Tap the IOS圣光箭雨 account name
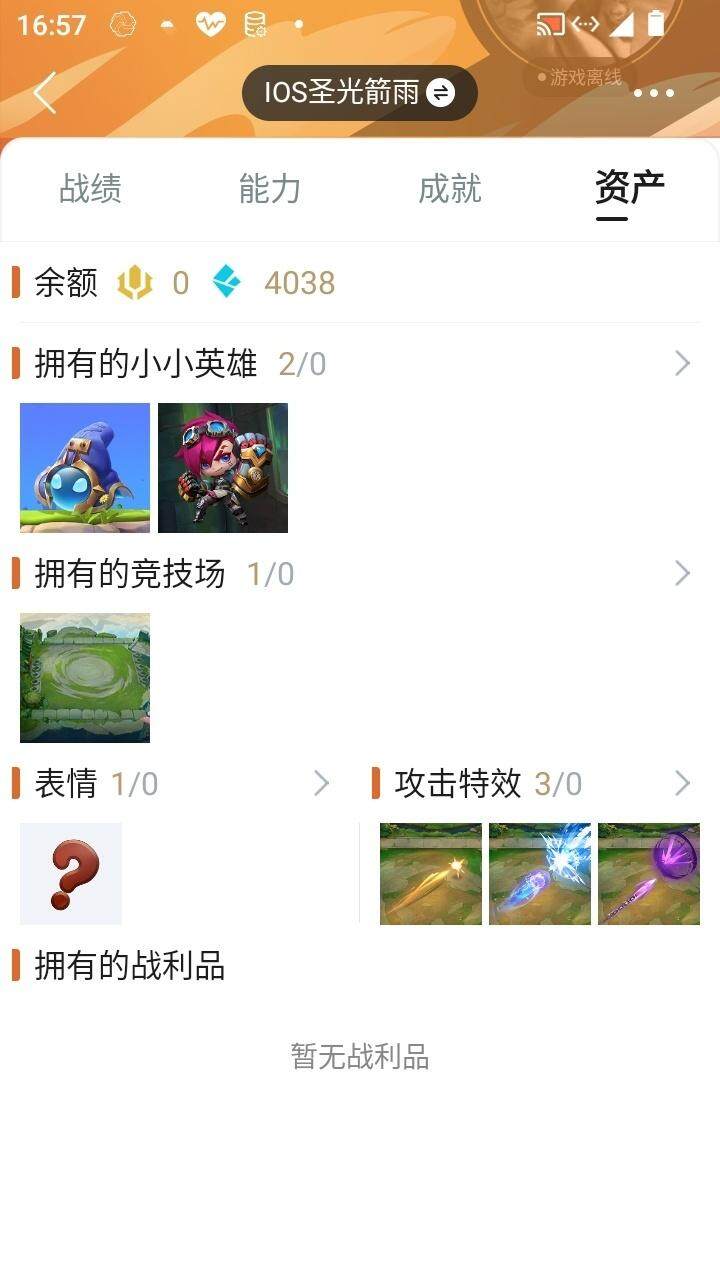720x1280 pixels. click(340, 92)
